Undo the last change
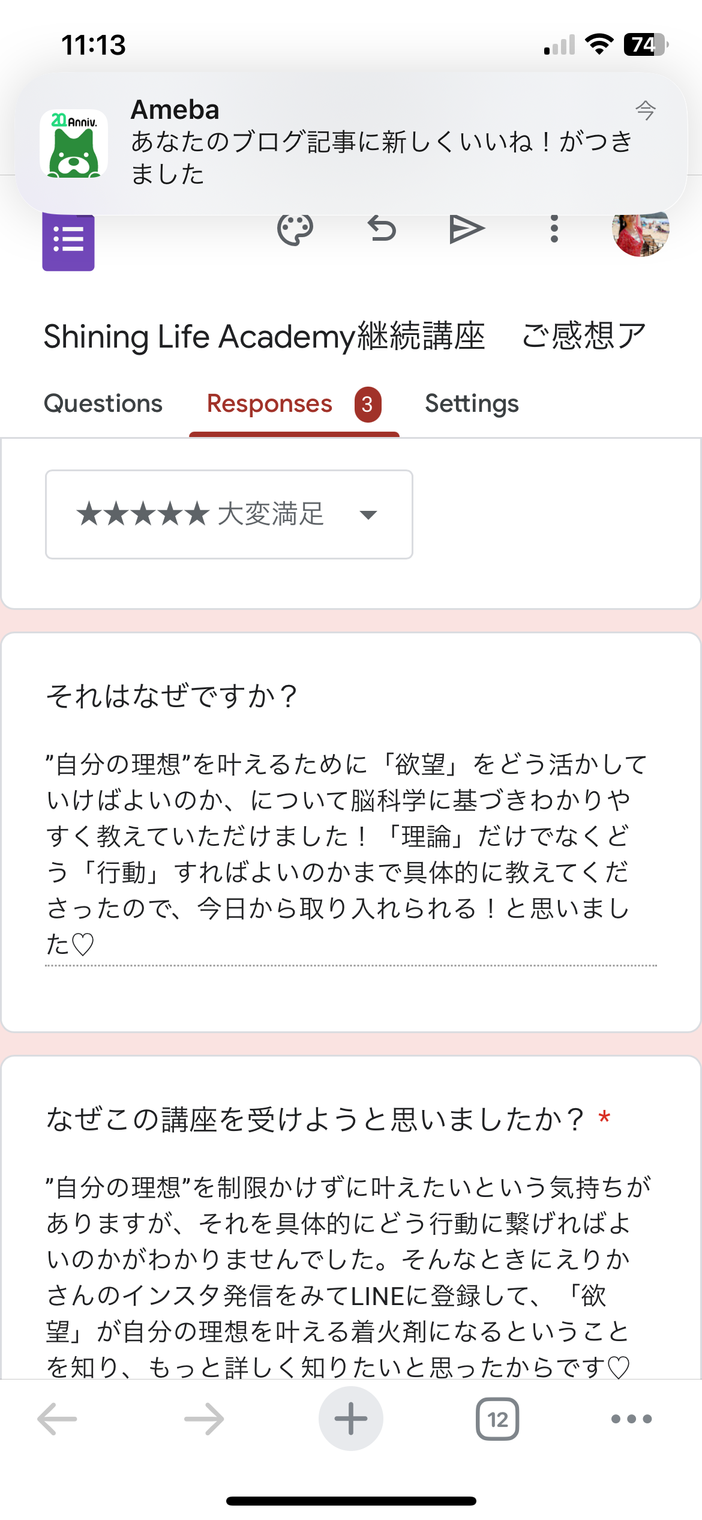The image size is (702, 1520). pyautogui.click(x=381, y=229)
